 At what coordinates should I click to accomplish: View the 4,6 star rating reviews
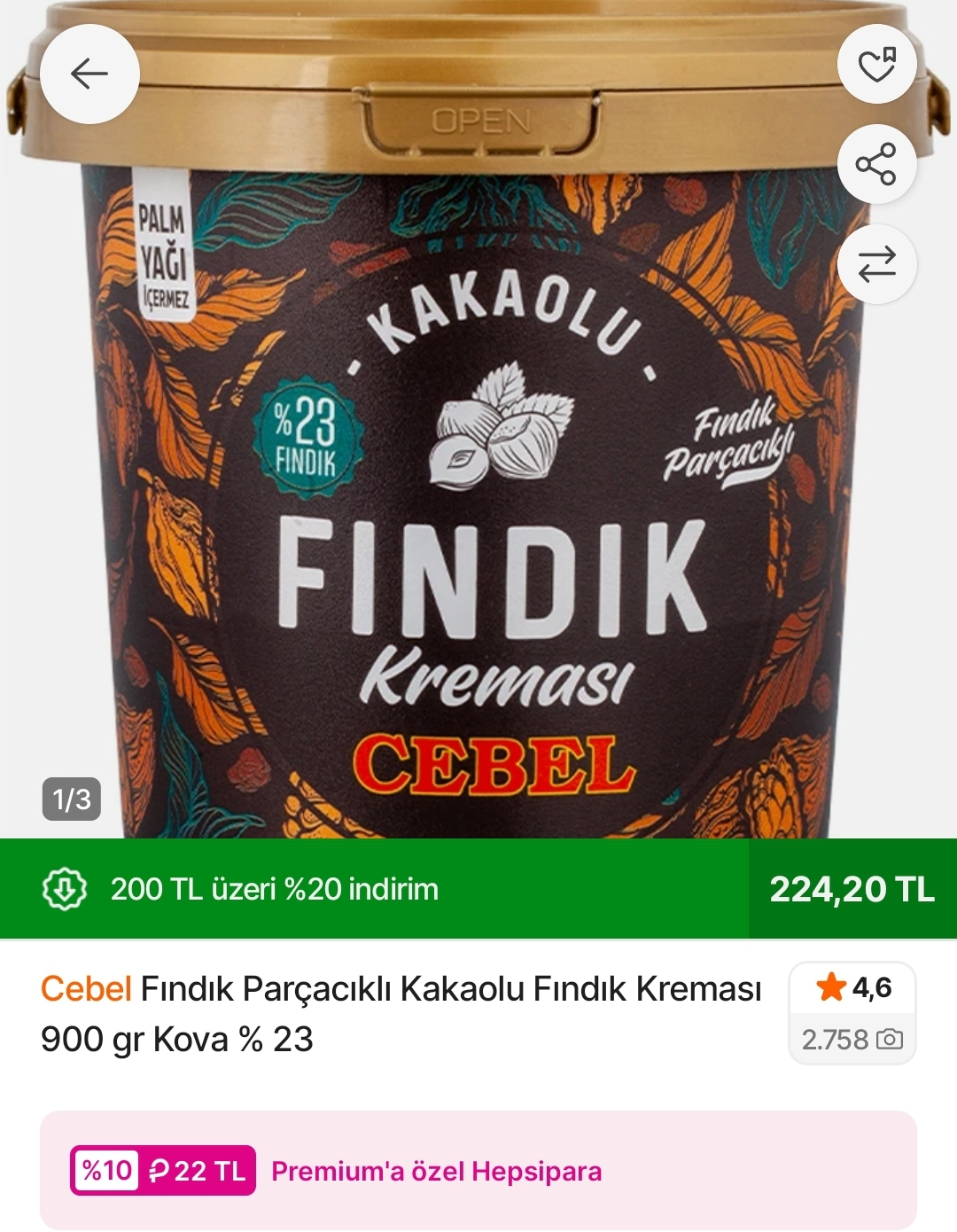coord(852,1012)
